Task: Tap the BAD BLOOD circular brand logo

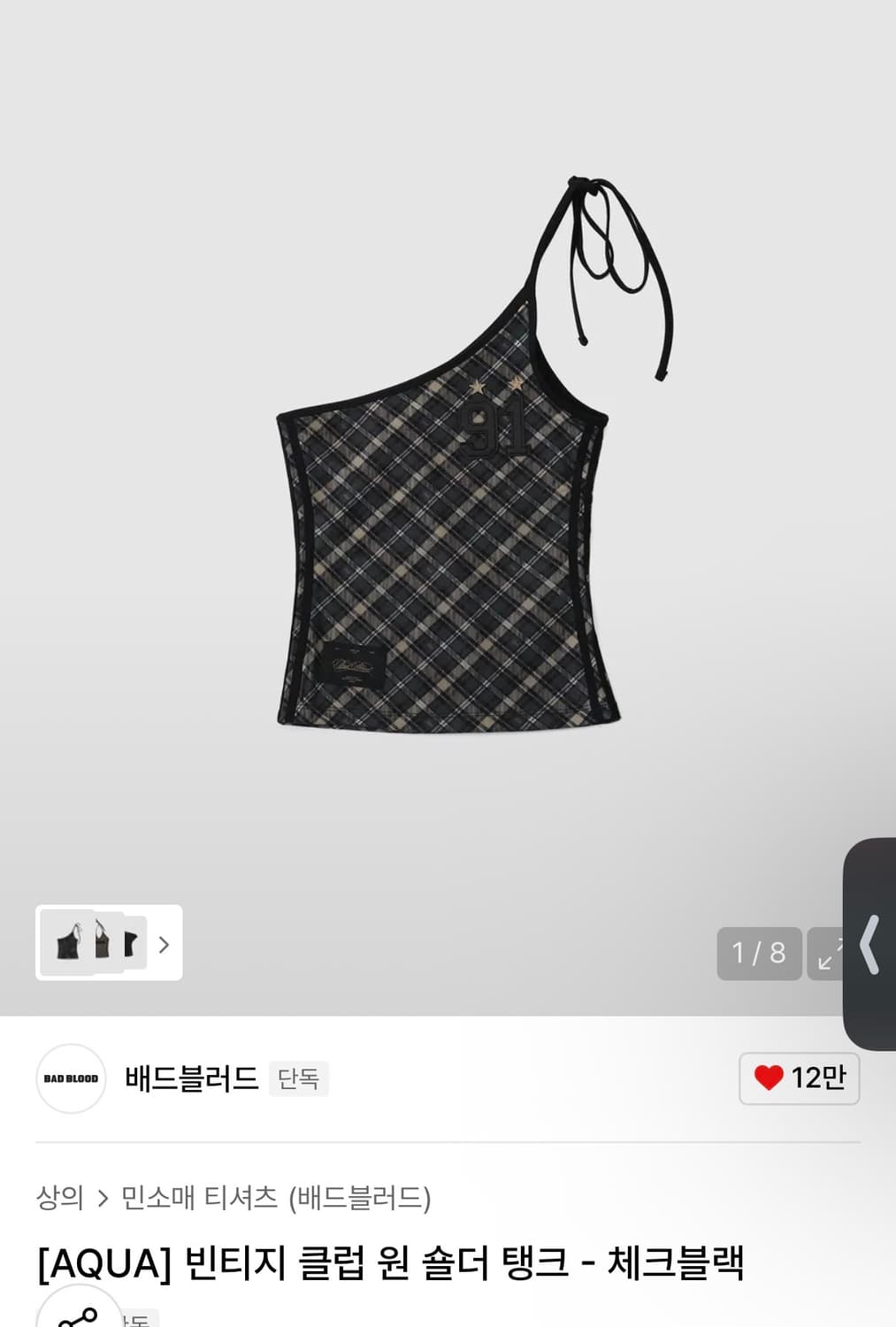Action: [70, 1079]
